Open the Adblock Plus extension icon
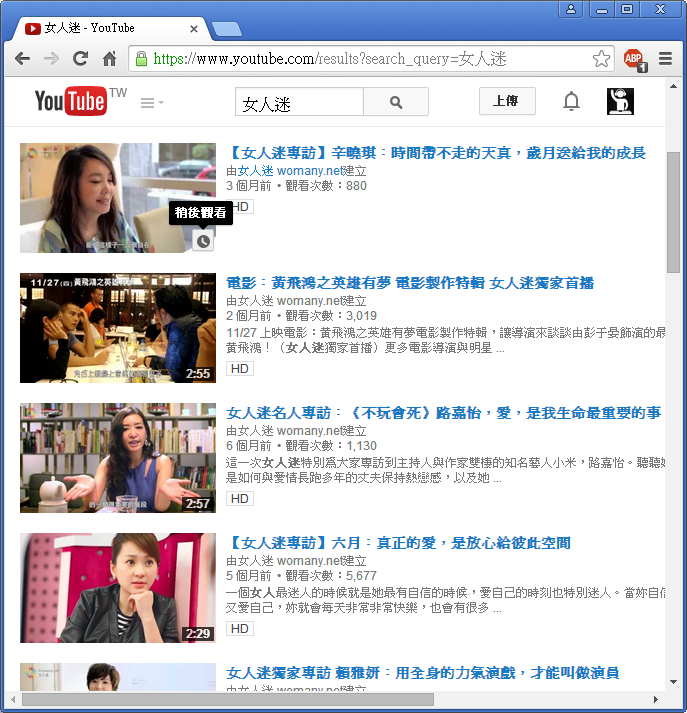 pyautogui.click(x=634, y=59)
